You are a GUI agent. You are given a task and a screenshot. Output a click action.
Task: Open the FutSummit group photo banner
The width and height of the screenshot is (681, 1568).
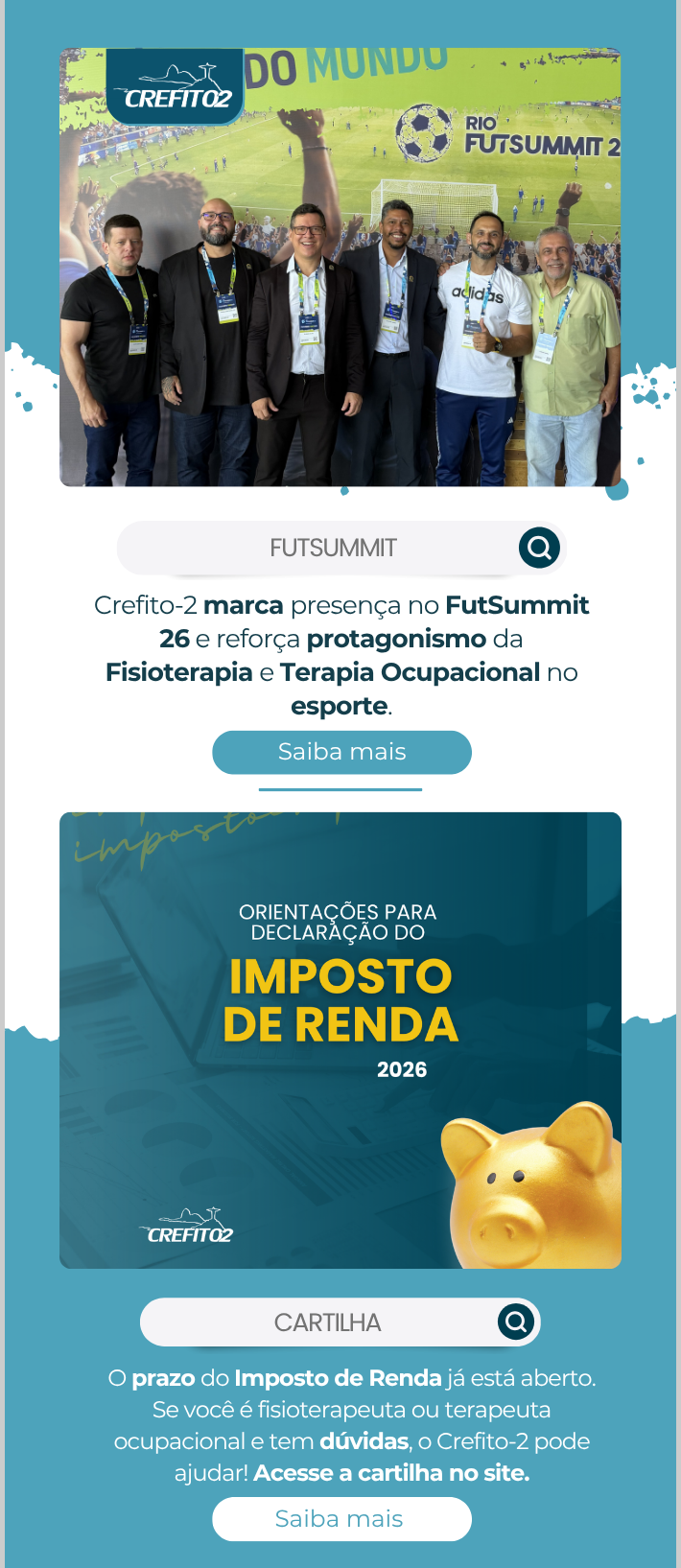click(x=340, y=268)
